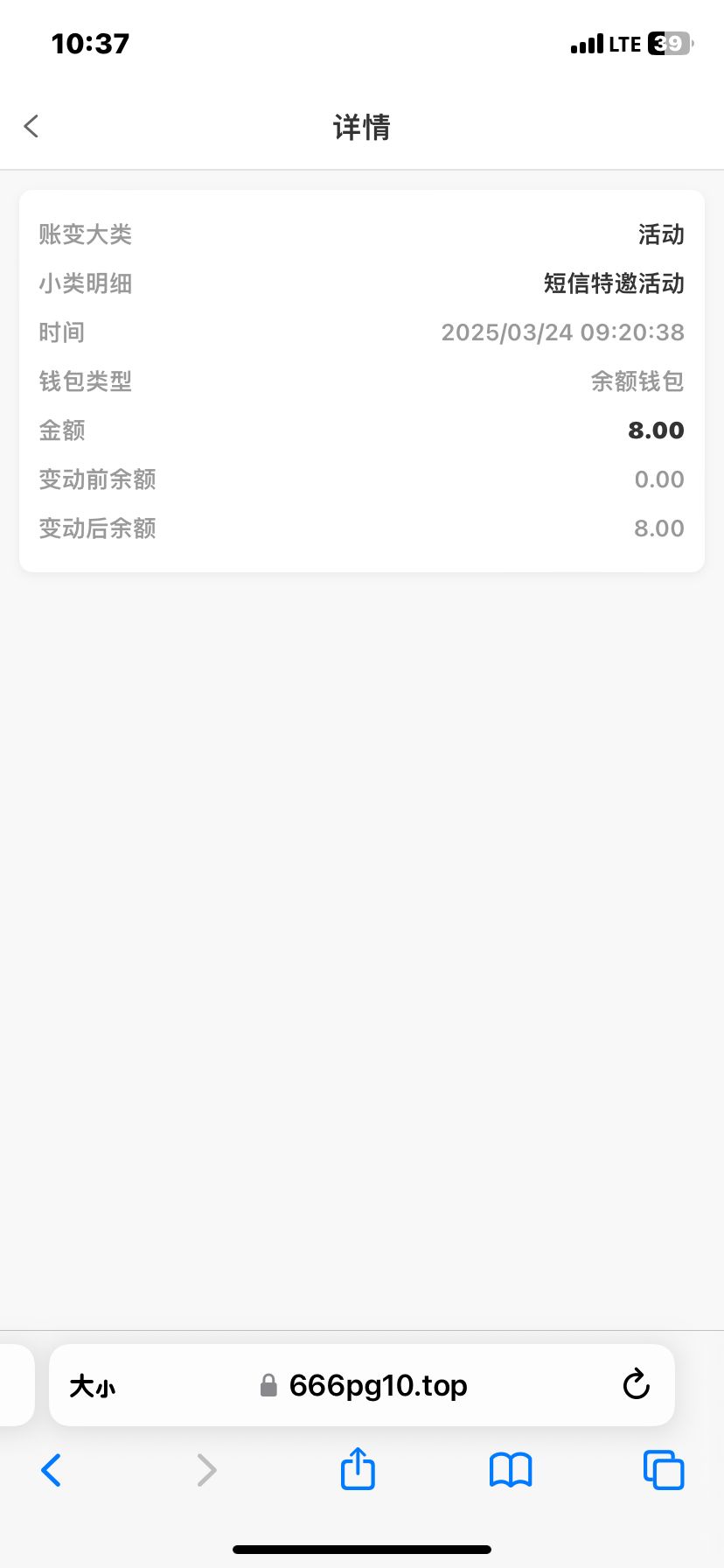This screenshot has height=1568, width=724.
Task: Share this page via share sheet
Action: [x=358, y=1469]
